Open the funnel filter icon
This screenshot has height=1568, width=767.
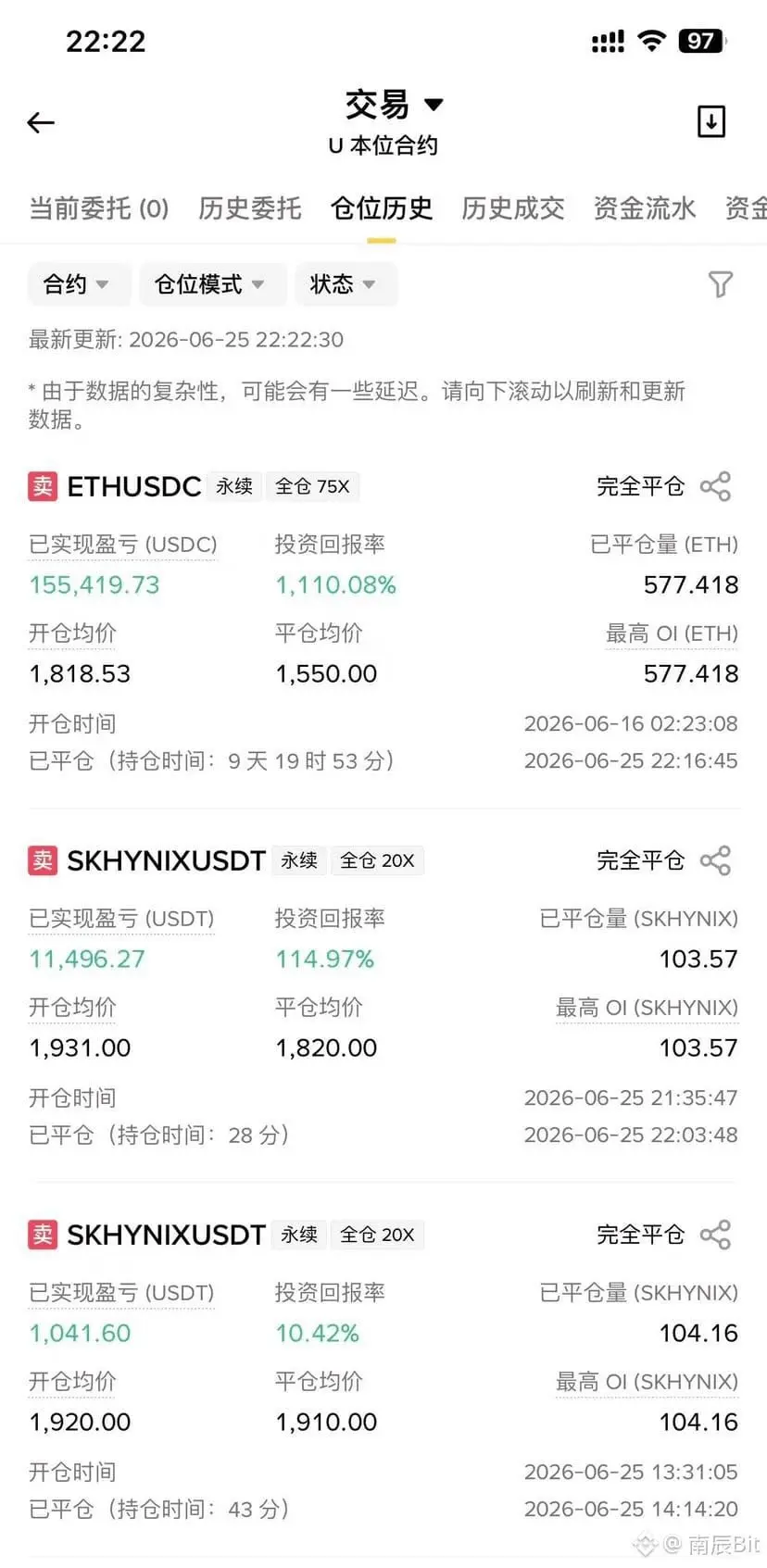click(x=720, y=284)
